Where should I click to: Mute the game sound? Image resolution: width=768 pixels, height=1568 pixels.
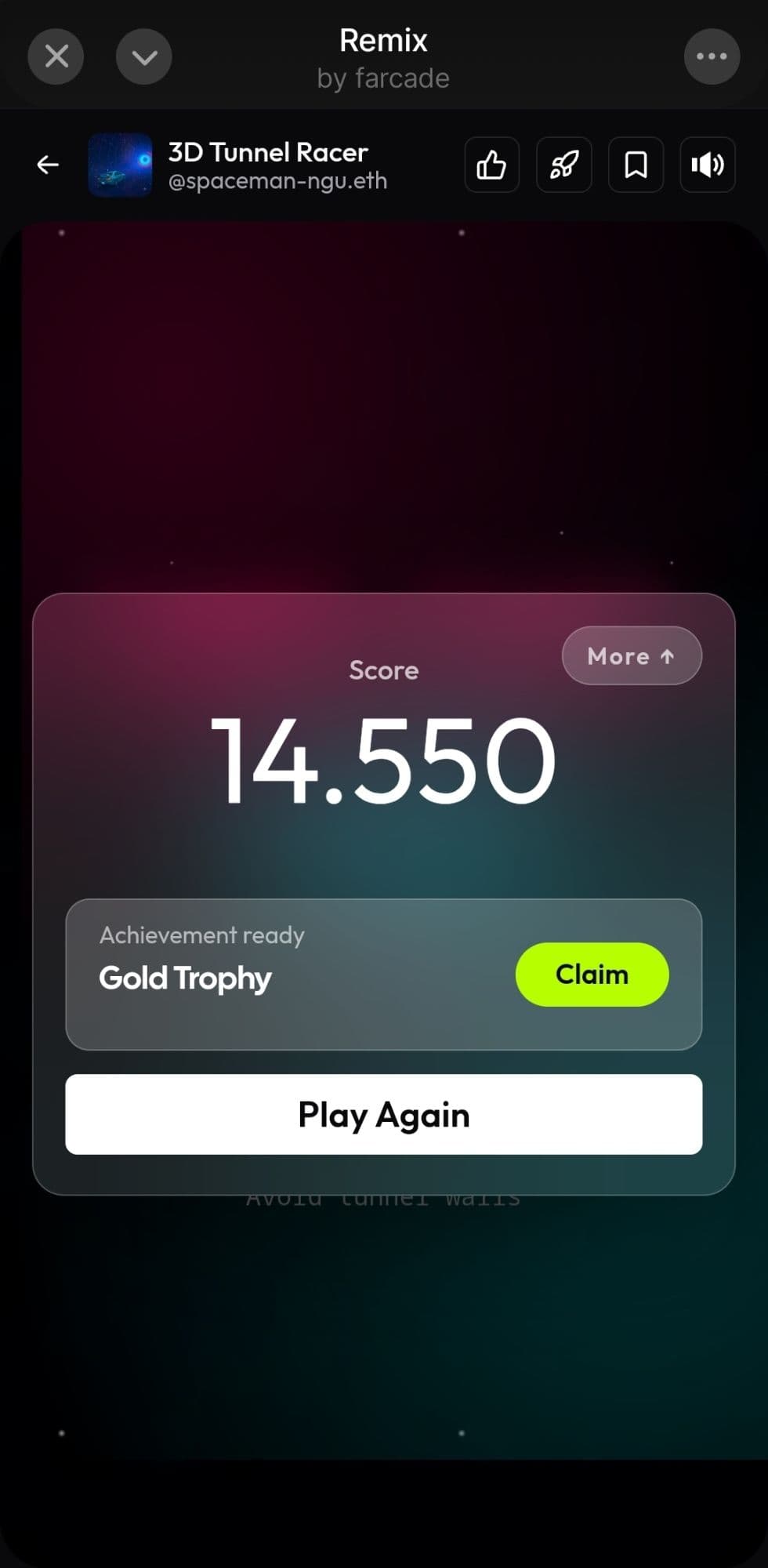(x=707, y=165)
